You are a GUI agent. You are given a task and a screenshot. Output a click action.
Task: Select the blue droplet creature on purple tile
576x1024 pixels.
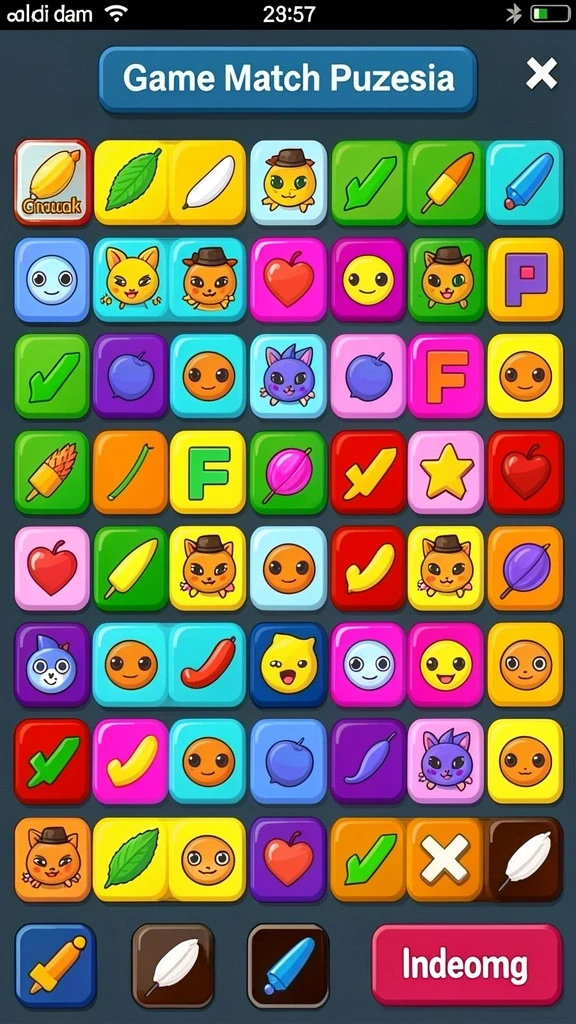pos(52,665)
